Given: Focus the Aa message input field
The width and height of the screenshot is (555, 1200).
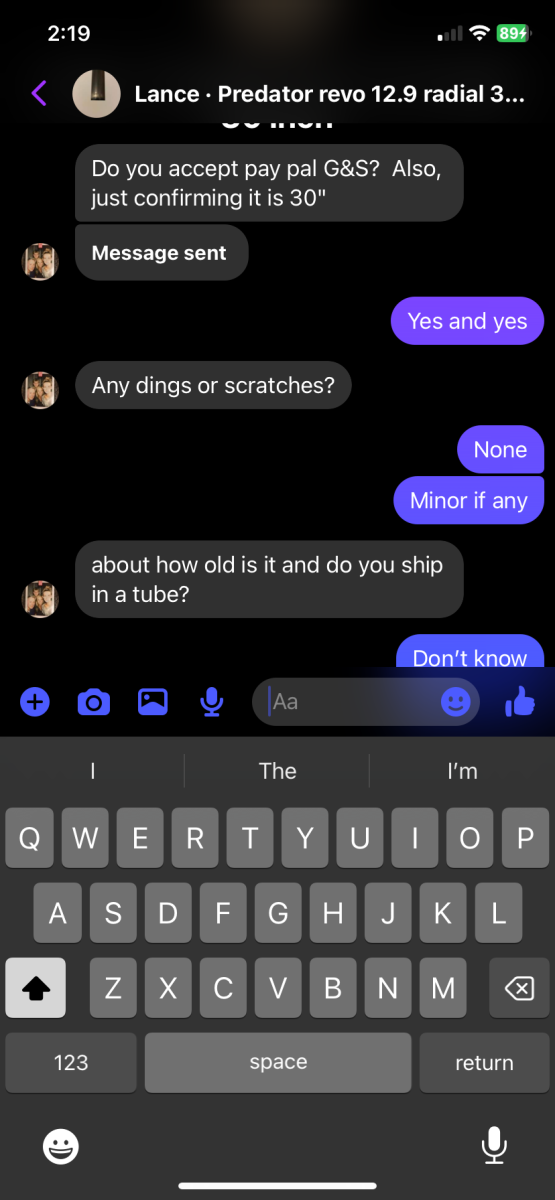Looking at the screenshot, I should click(x=349, y=702).
